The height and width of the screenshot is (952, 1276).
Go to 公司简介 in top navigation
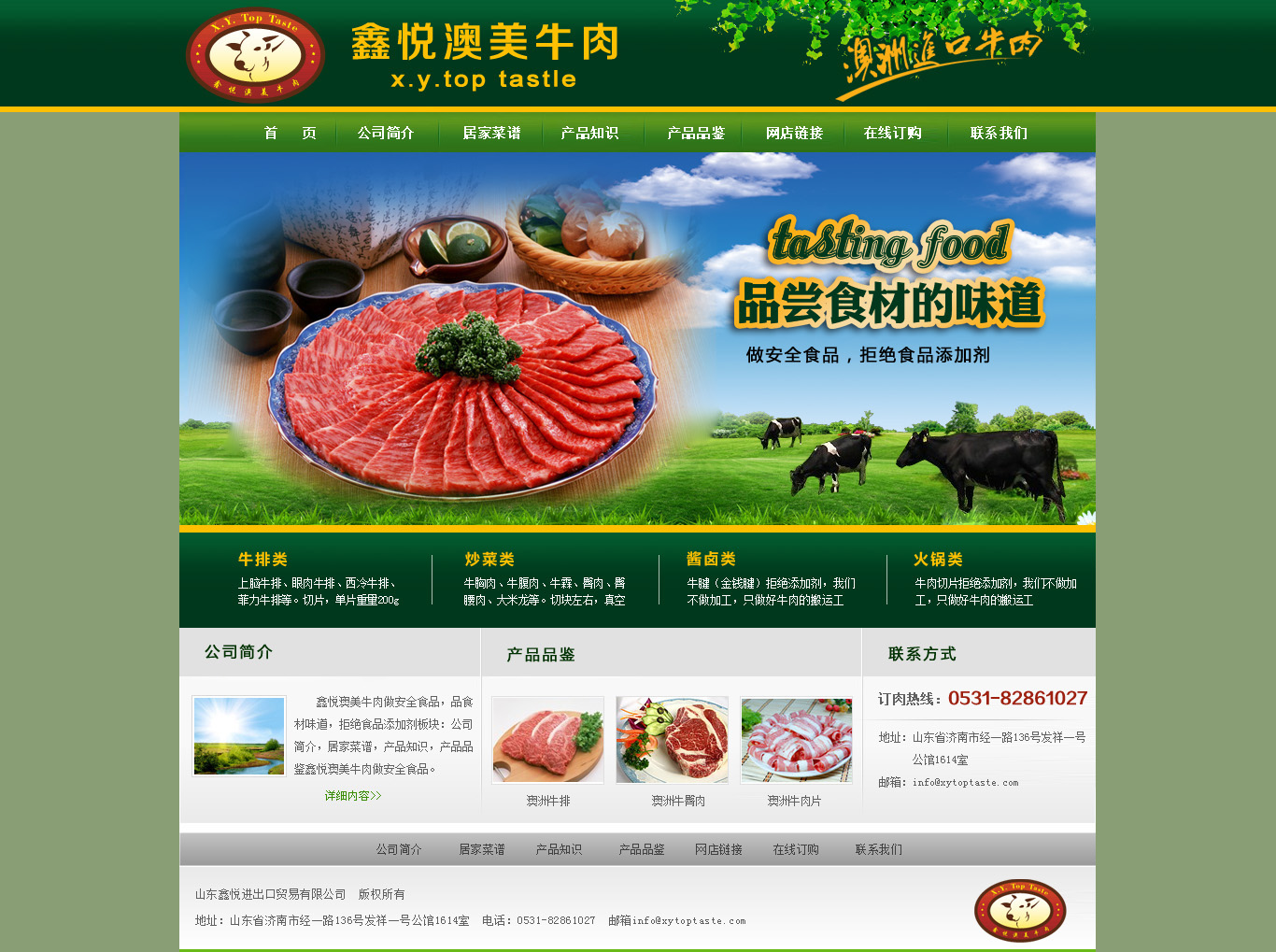[385, 134]
